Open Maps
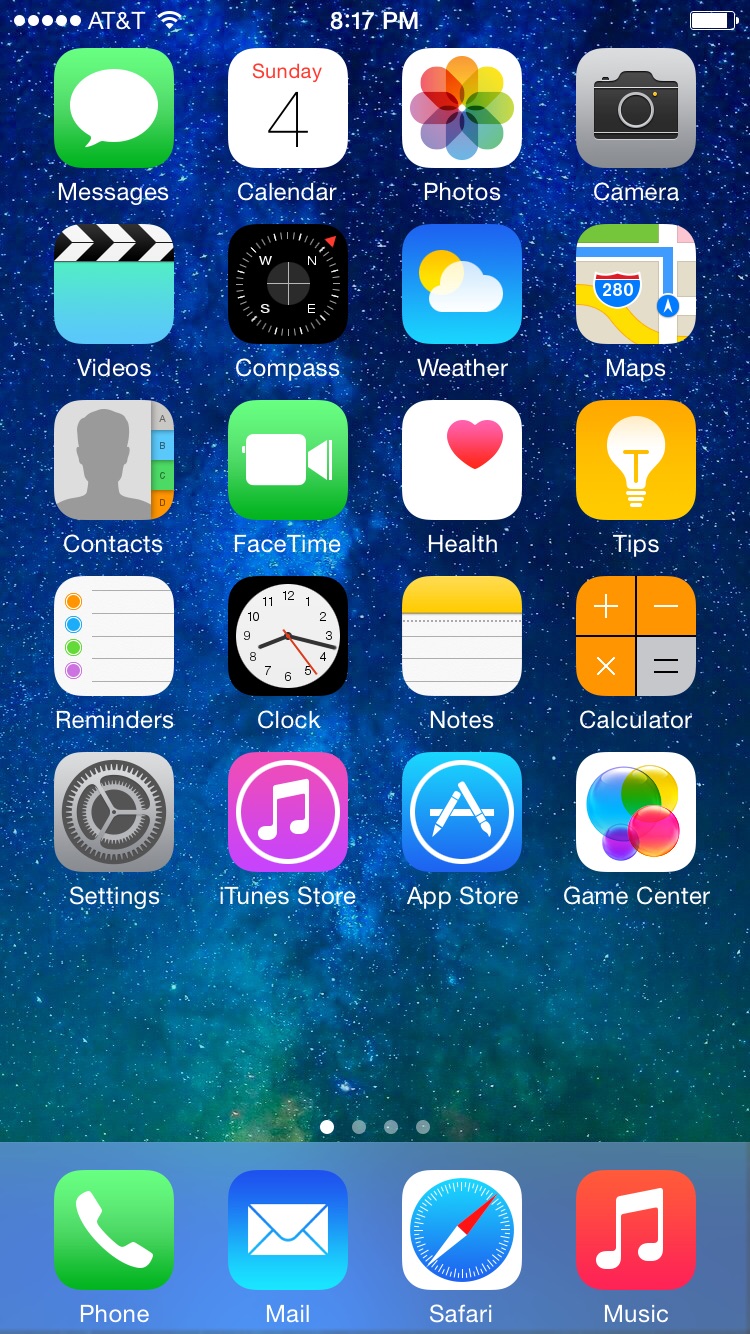 [636, 284]
